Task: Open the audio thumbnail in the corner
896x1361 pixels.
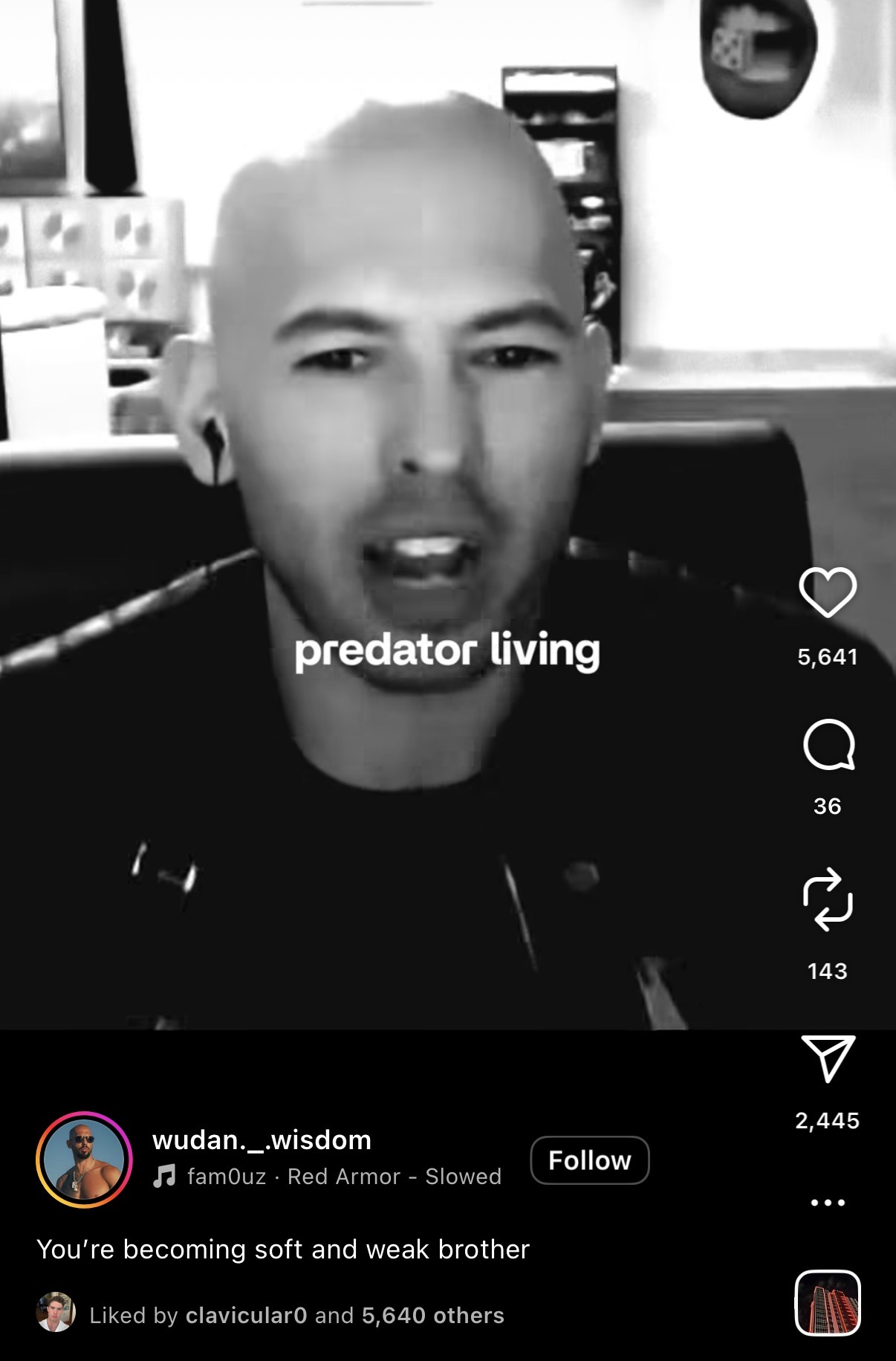Action: (827, 1303)
